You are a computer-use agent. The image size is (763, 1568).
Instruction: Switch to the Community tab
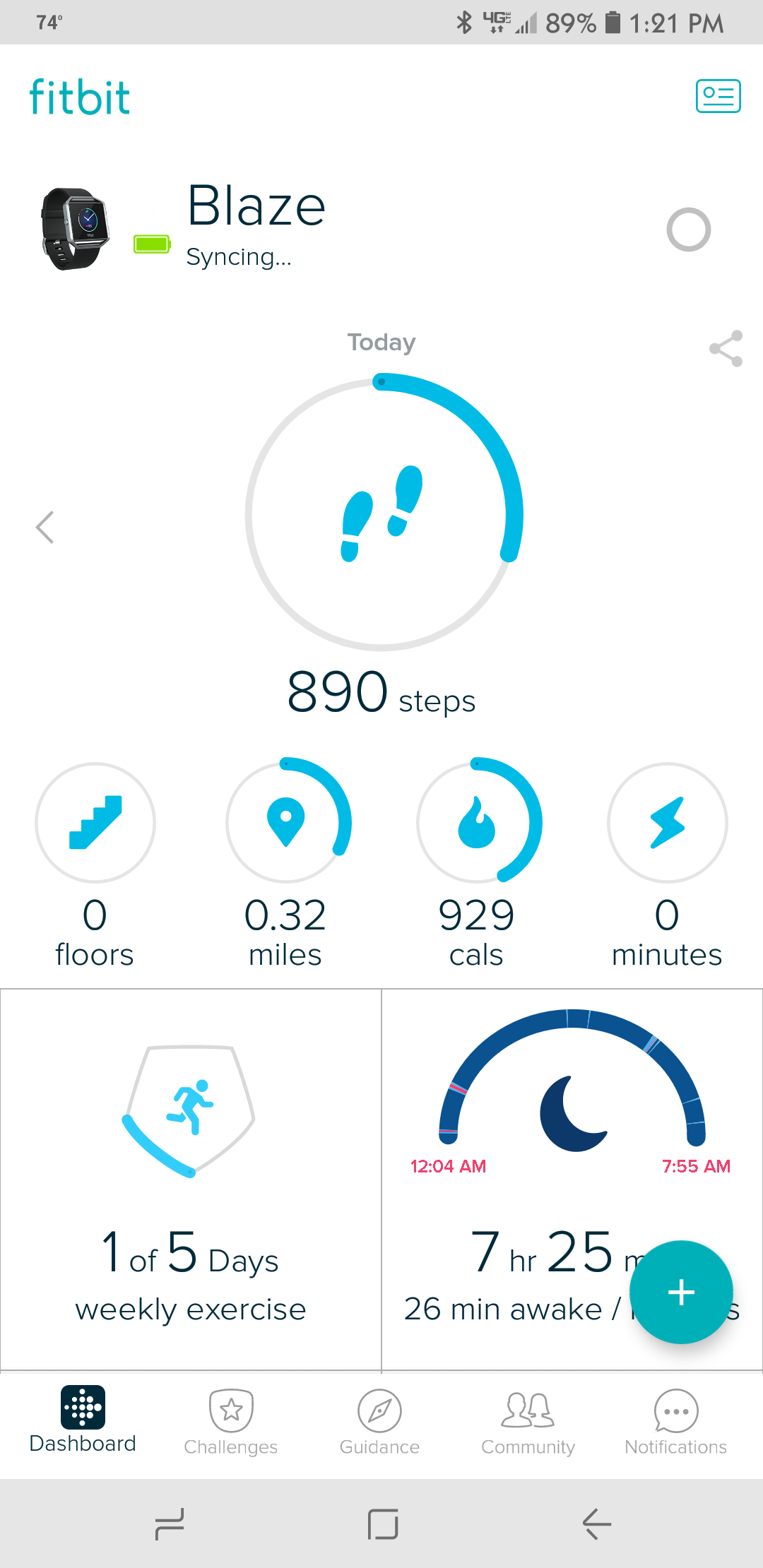528,1421
